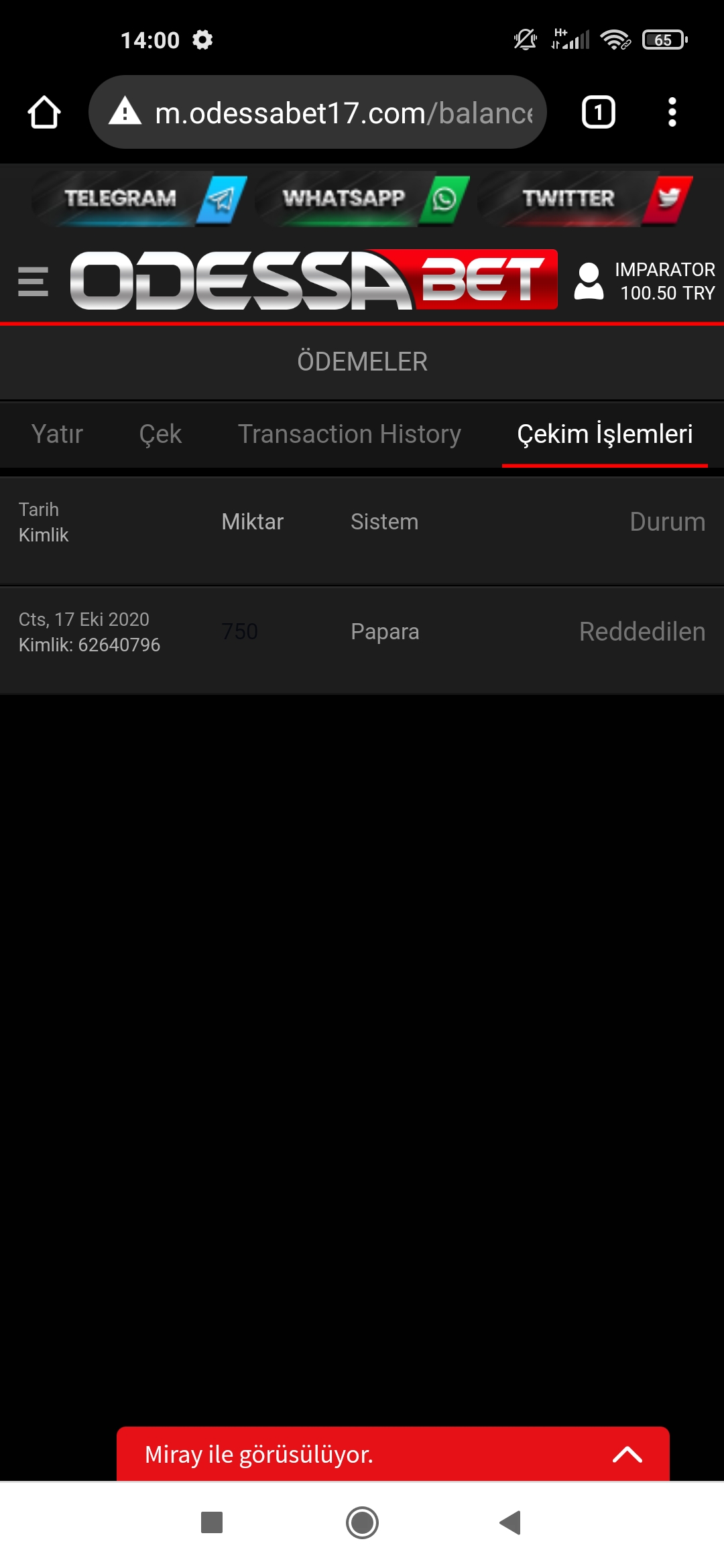This screenshot has height=1568, width=724.
Task: Select the Çekim İşlemleri tab
Action: [x=605, y=434]
